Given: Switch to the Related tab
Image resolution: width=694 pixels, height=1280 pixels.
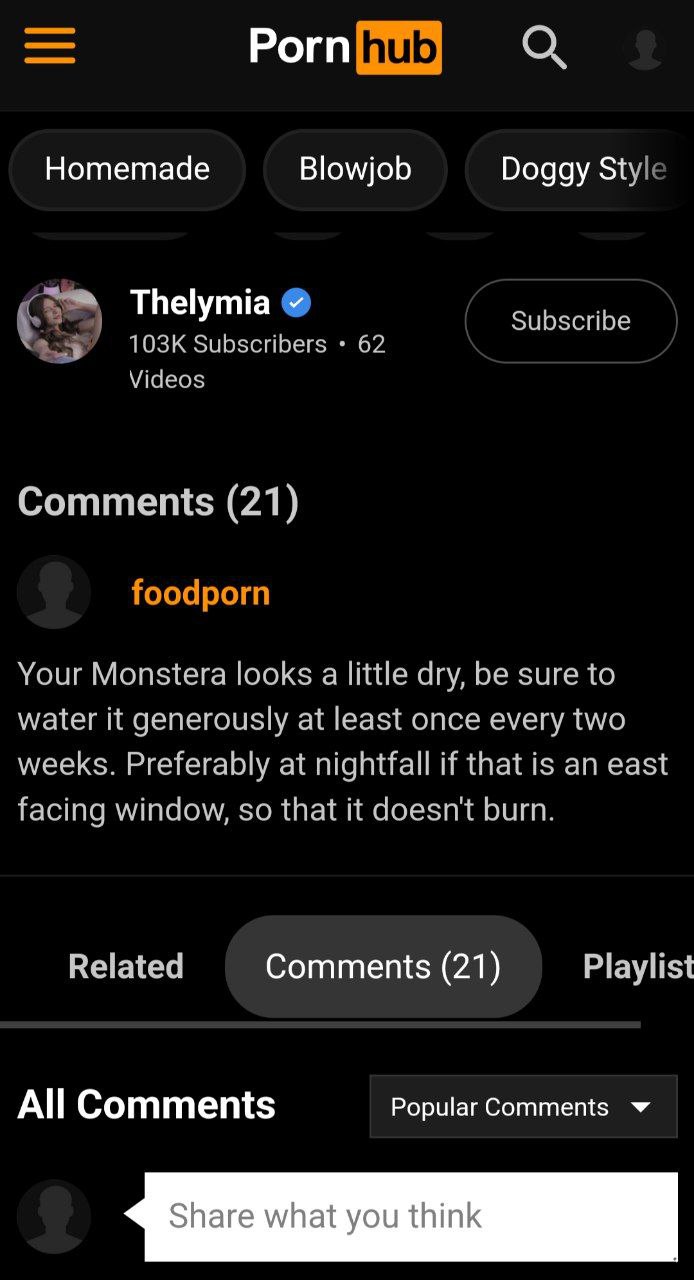Looking at the screenshot, I should click(x=126, y=966).
